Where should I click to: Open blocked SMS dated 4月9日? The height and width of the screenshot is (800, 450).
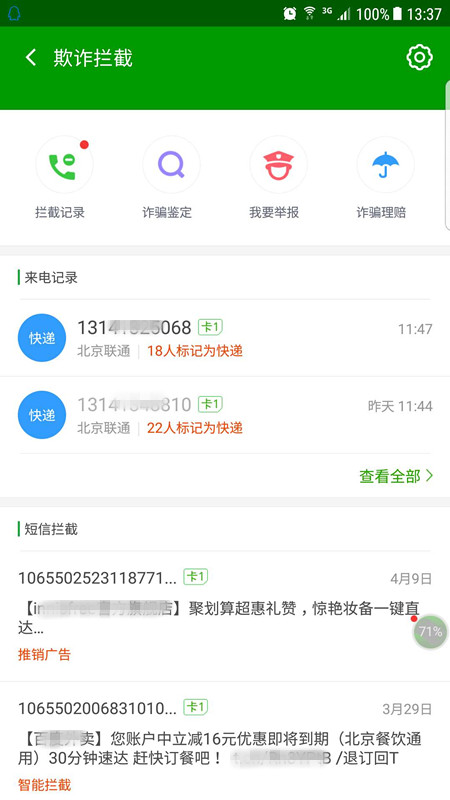[x=225, y=616]
